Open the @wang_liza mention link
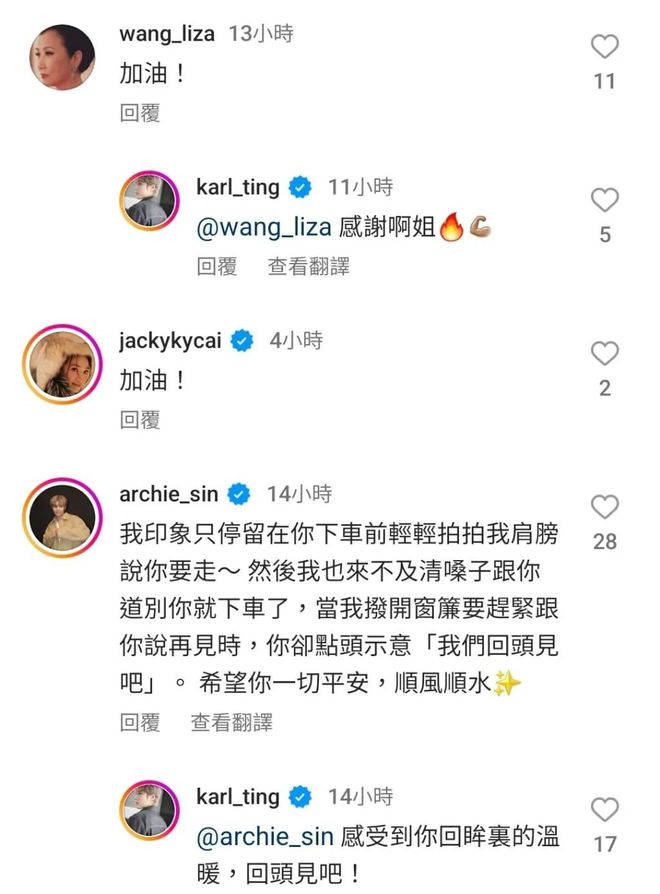The image size is (660, 894). (x=264, y=227)
